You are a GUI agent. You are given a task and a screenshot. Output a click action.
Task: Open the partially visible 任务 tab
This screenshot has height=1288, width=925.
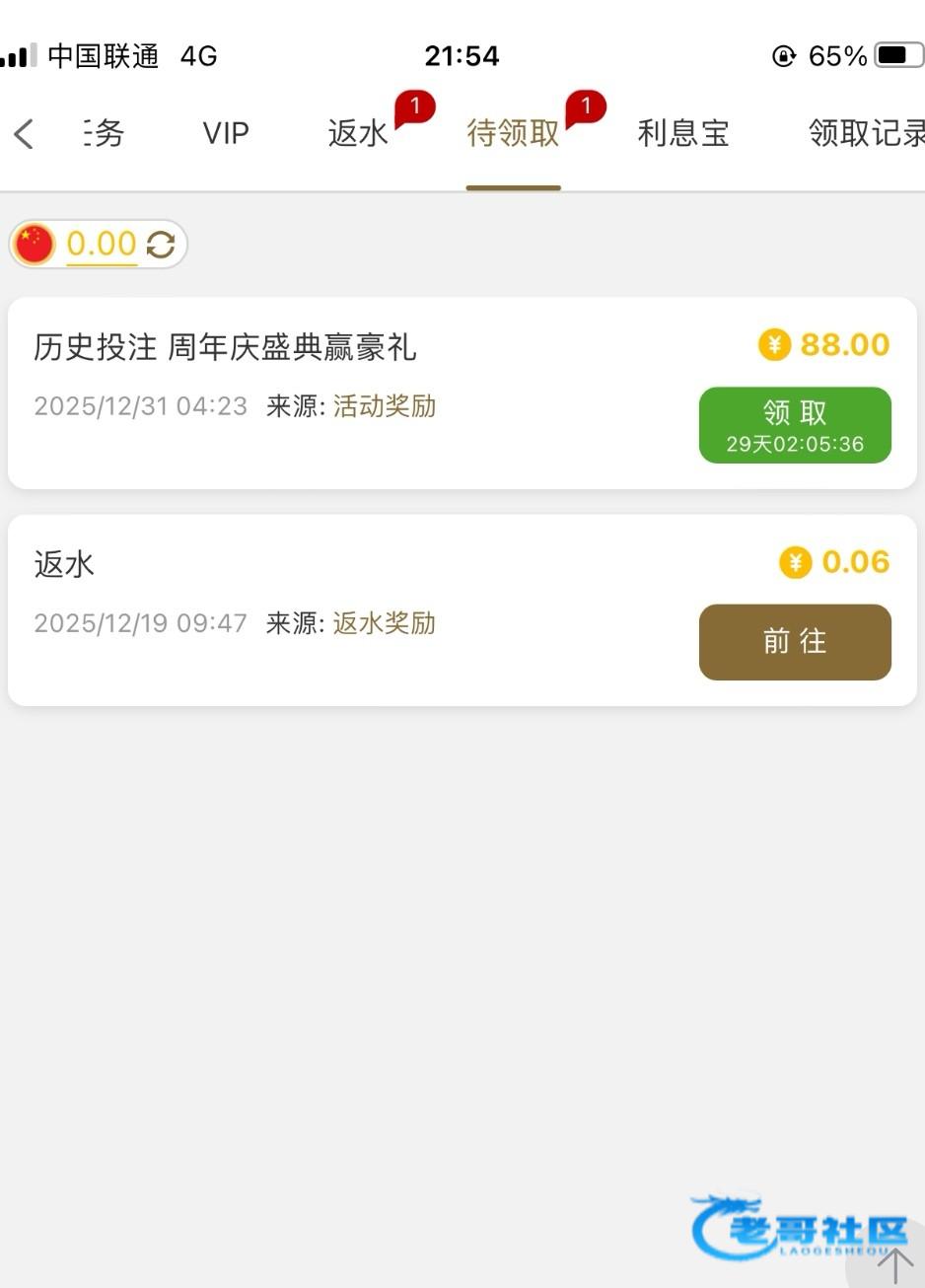coord(105,133)
